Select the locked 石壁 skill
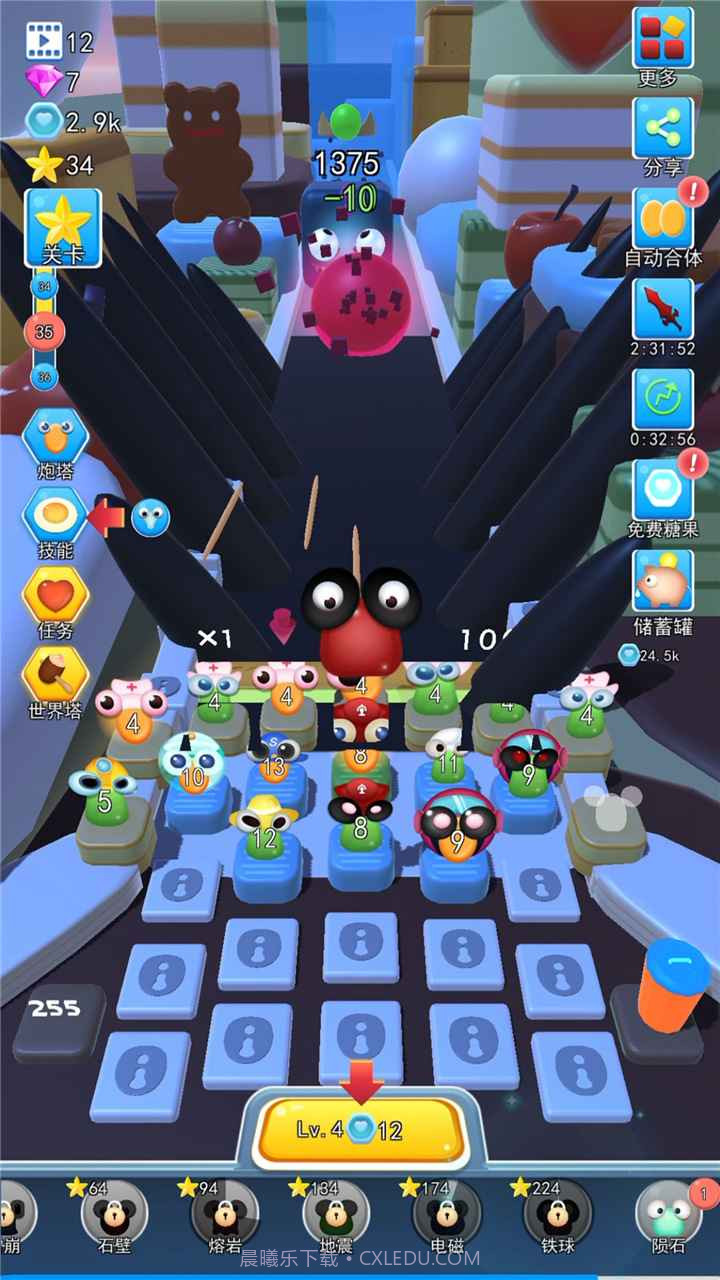Screen dimensions: 720x1280 (x=114, y=1213)
